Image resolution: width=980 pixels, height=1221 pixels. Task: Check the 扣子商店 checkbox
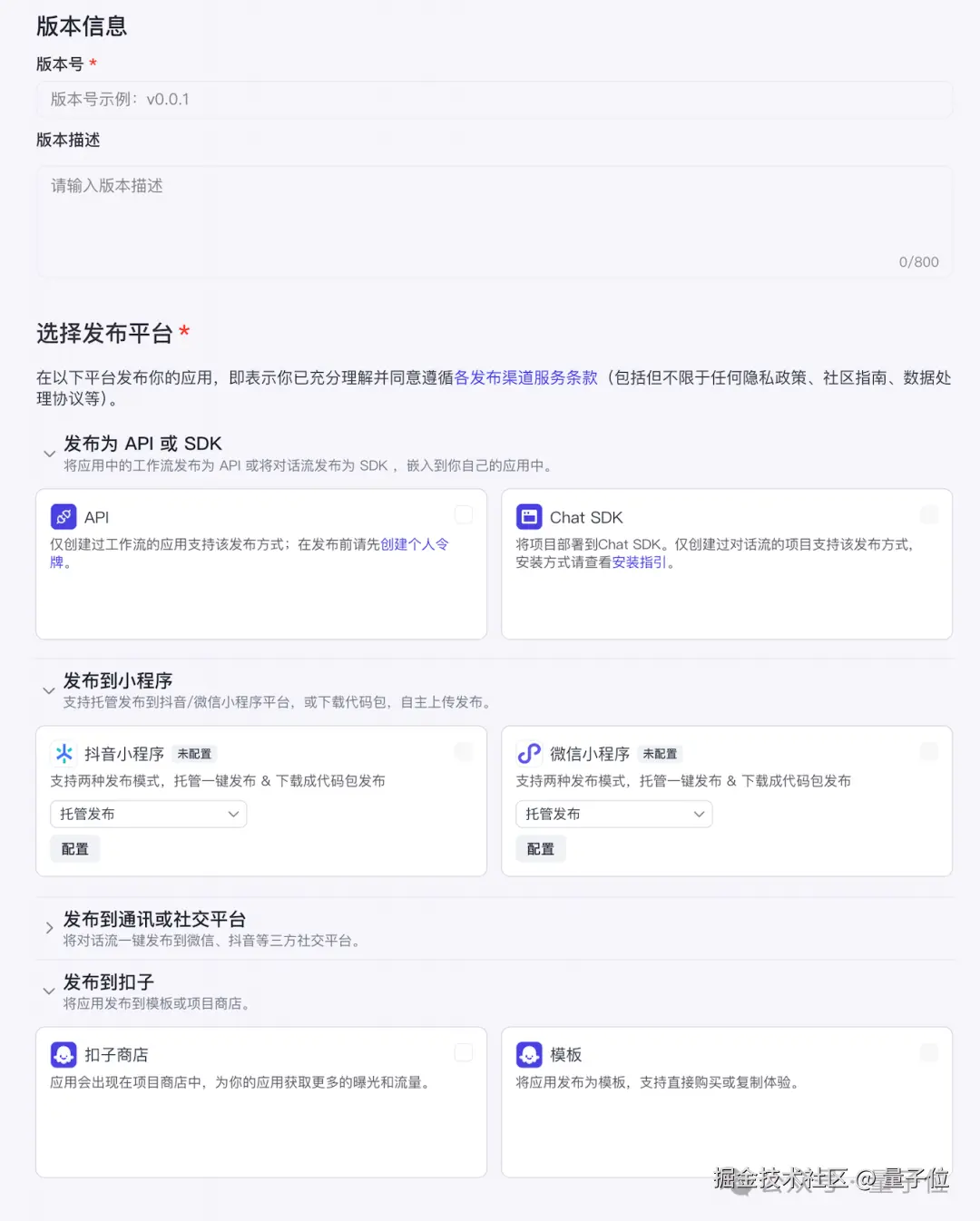464,1052
